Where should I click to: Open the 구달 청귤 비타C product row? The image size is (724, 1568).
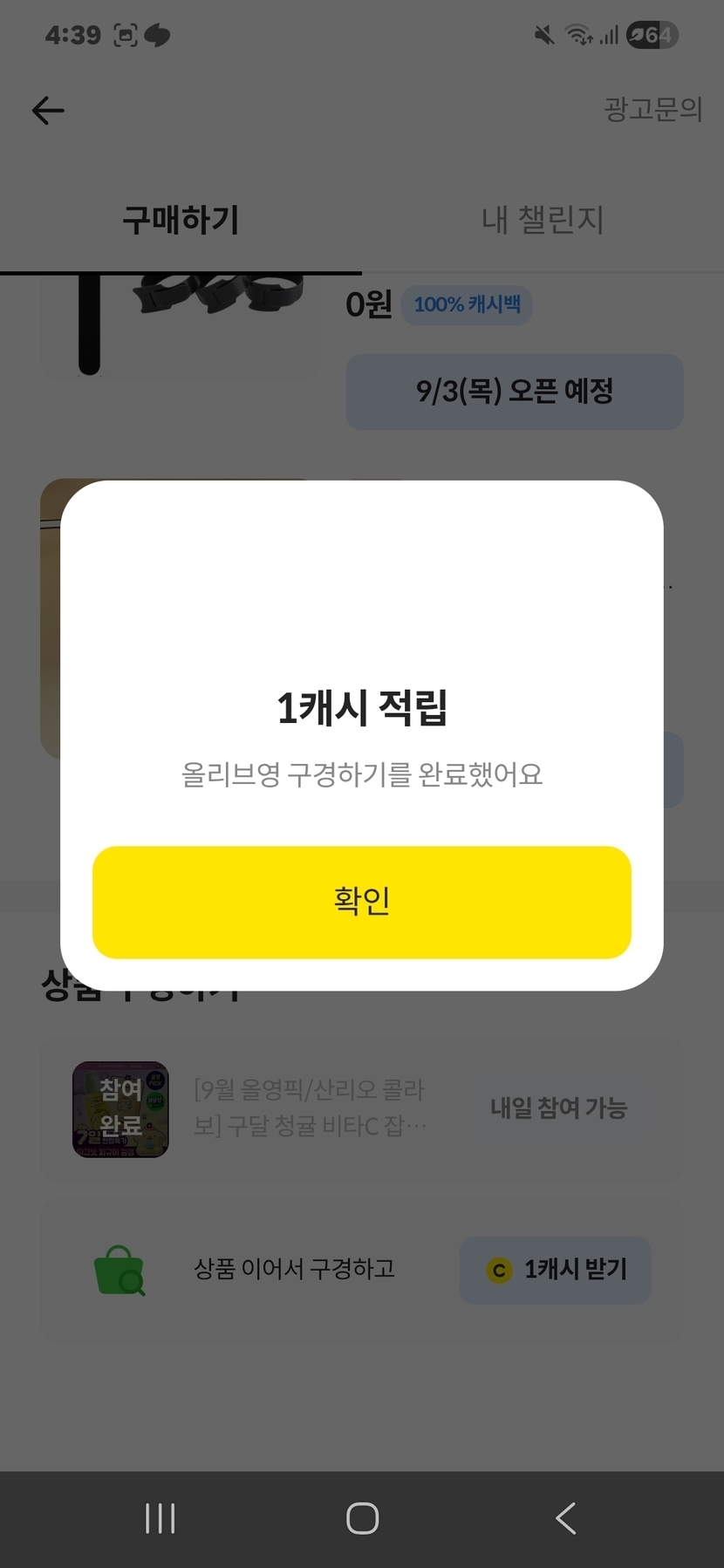361,1109
